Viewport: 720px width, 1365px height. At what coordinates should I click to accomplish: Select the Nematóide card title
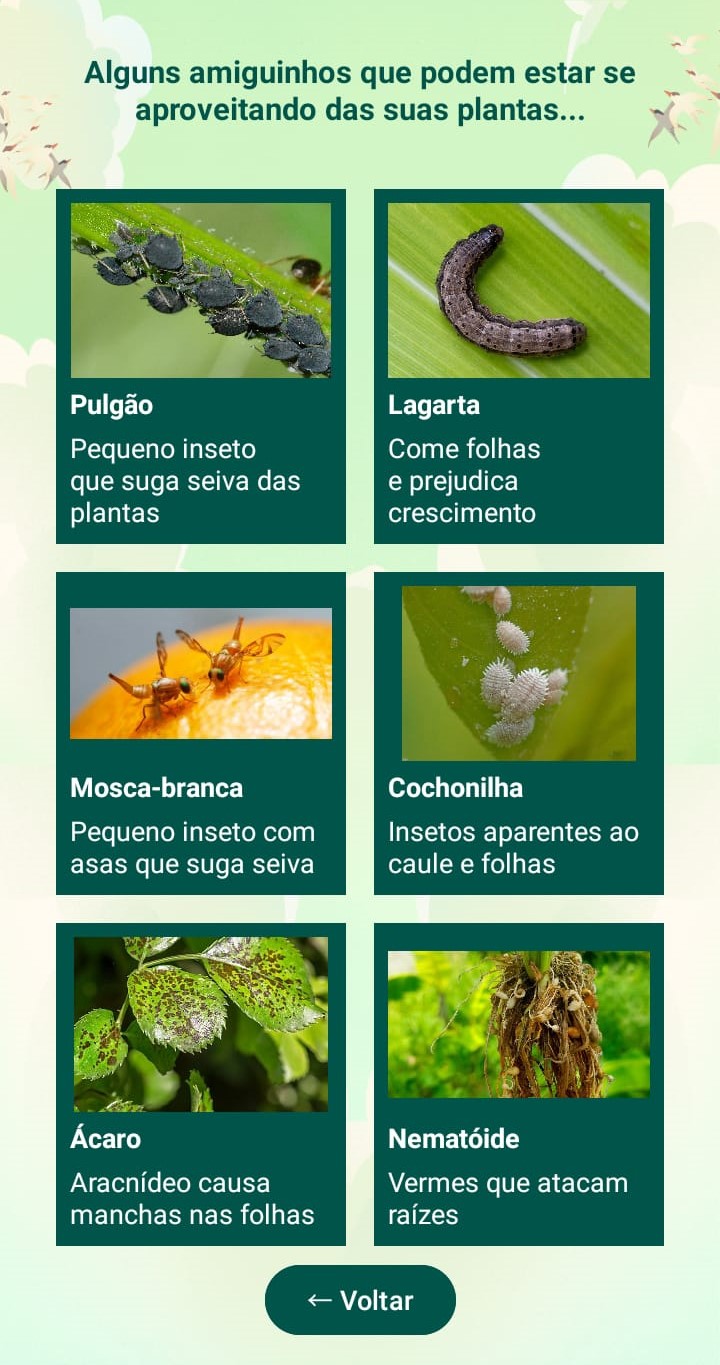(453, 1139)
